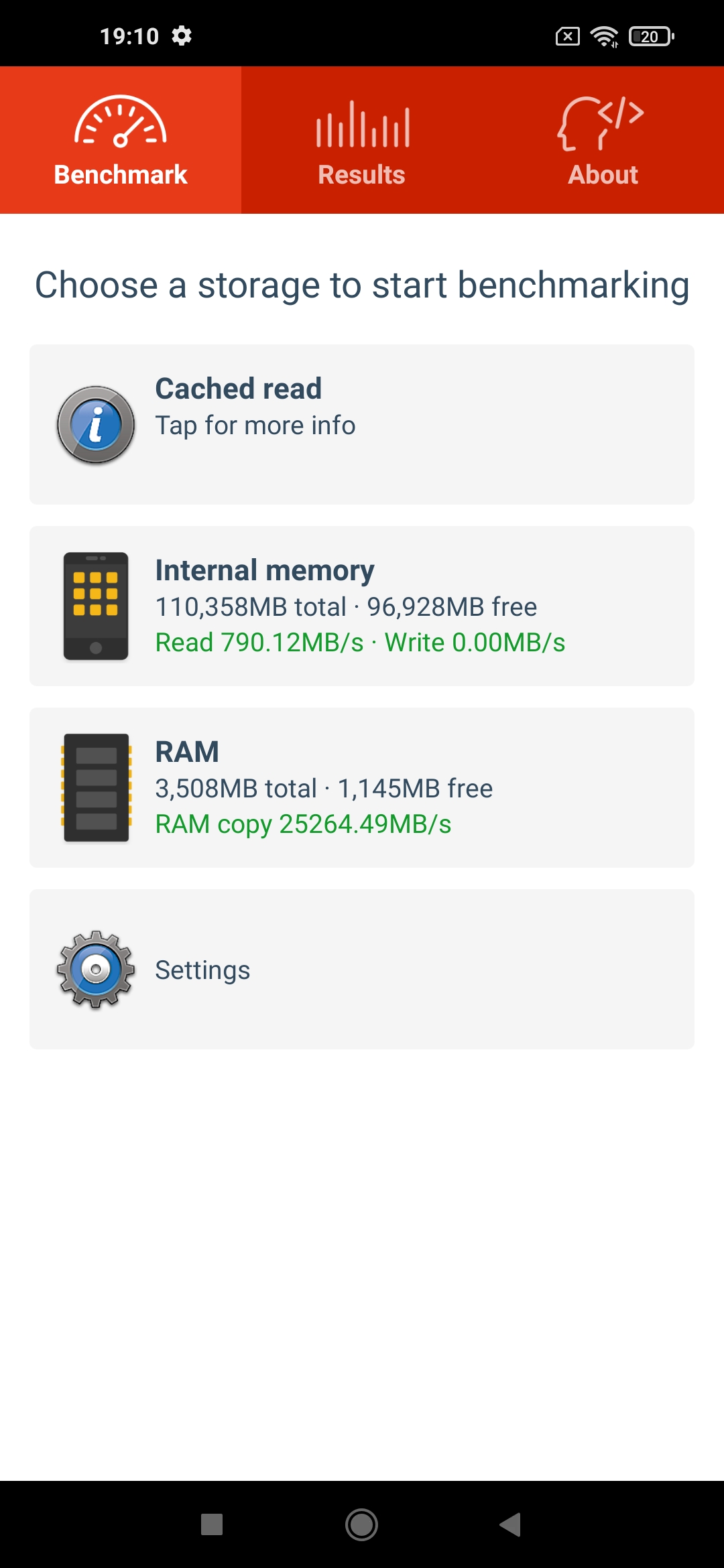Start benchmarking Internal memory

tap(362, 606)
